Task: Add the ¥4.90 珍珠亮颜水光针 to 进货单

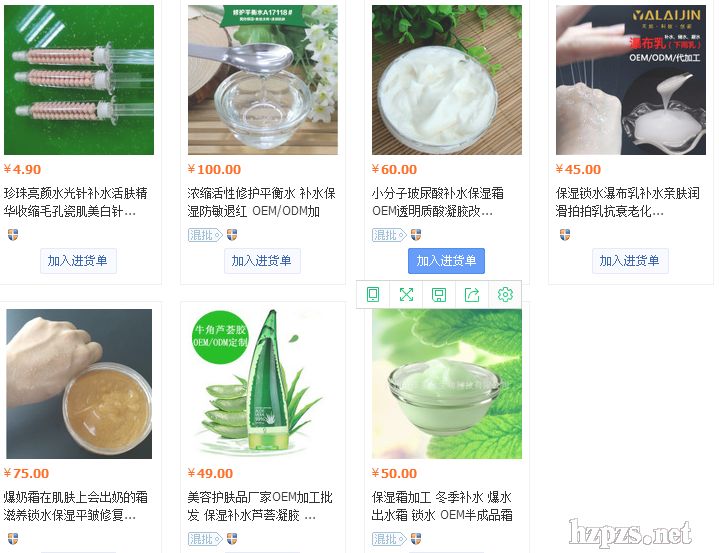Action: coord(78,261)
